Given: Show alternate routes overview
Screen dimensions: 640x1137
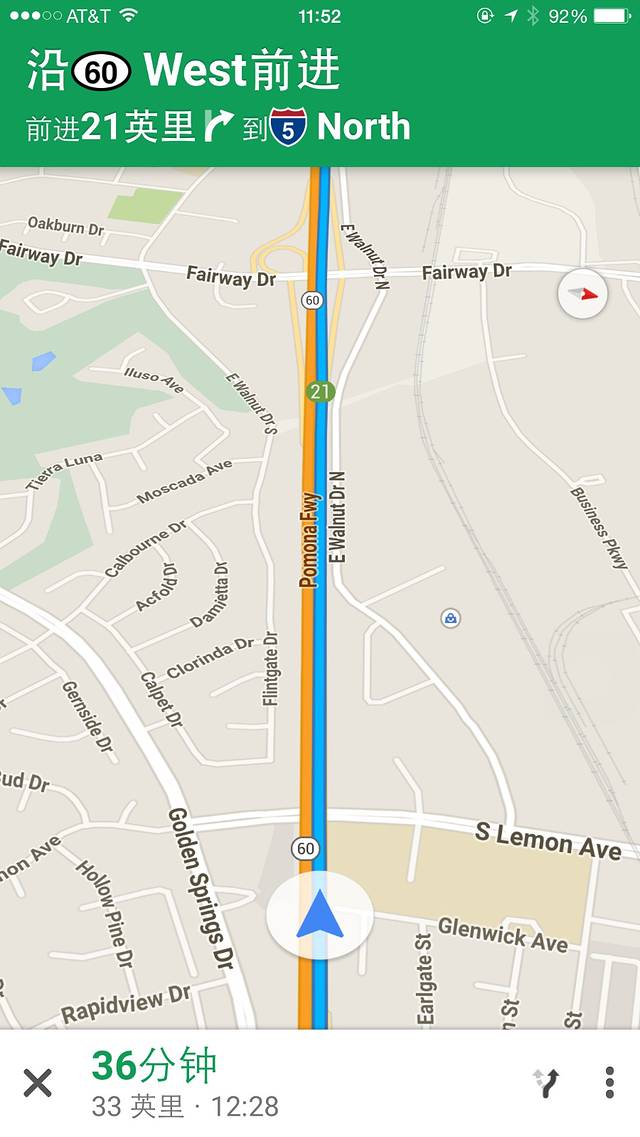Looking at the screenshot, I should [x=547, y=1083].
